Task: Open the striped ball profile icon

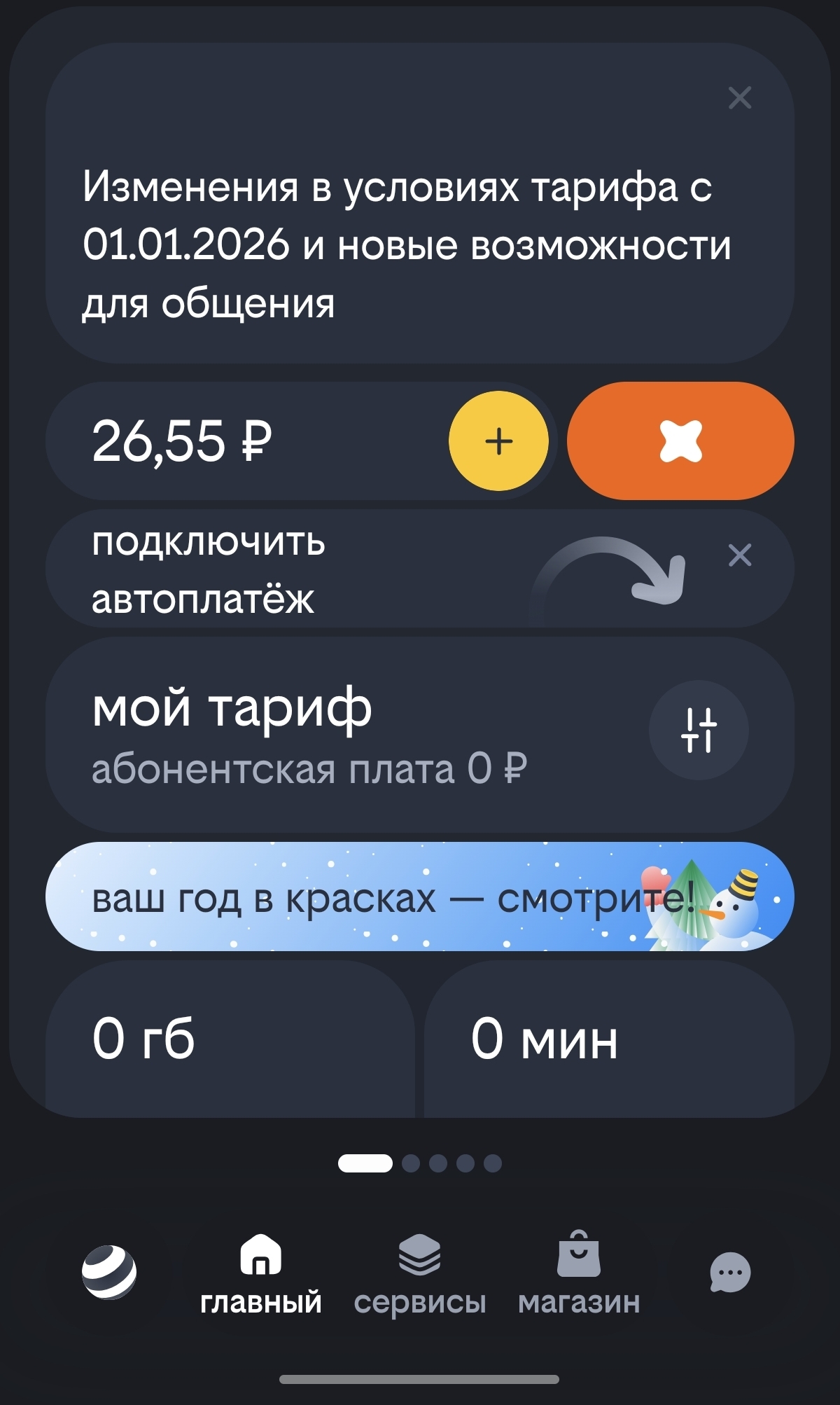Action: pyautogui.click(x=109, y=1272)
